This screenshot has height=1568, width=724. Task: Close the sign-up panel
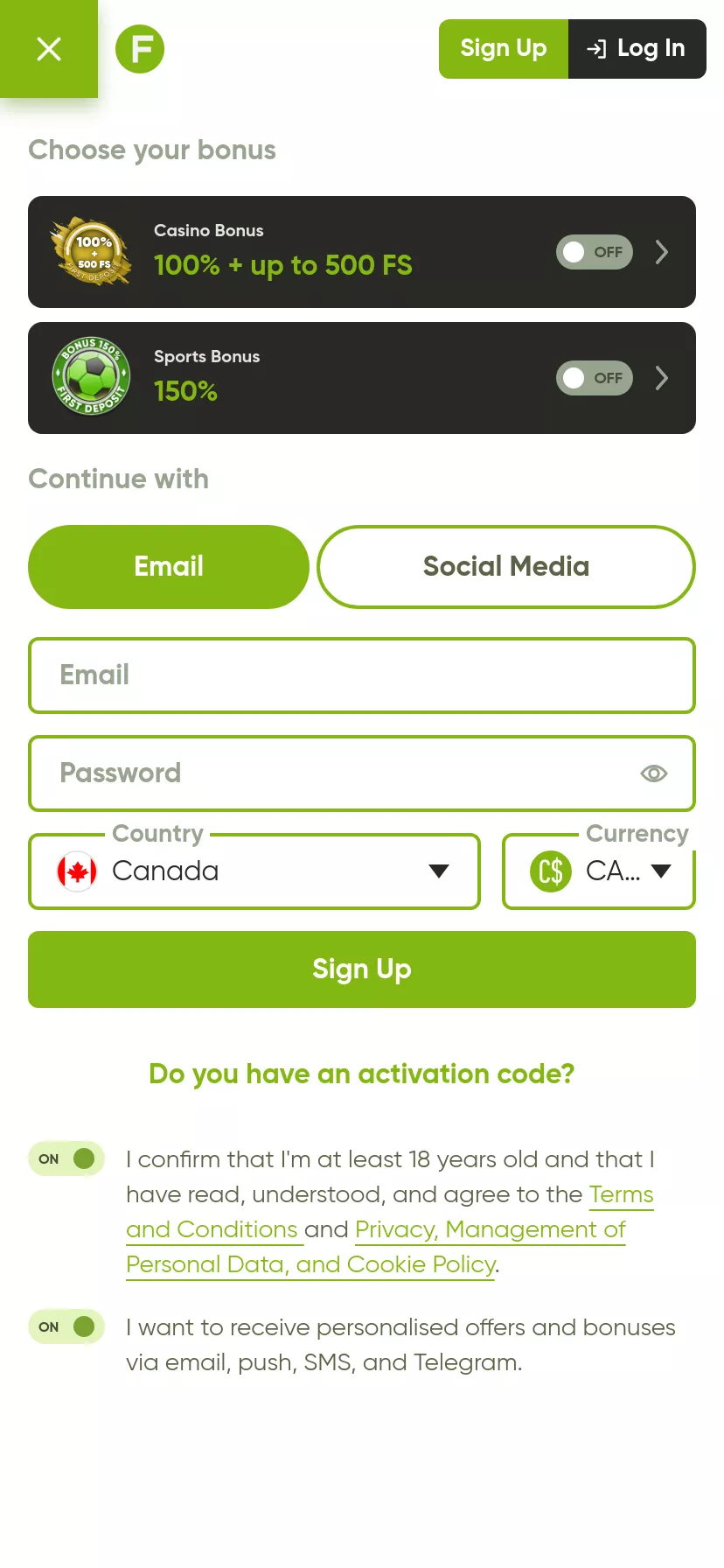49,49
